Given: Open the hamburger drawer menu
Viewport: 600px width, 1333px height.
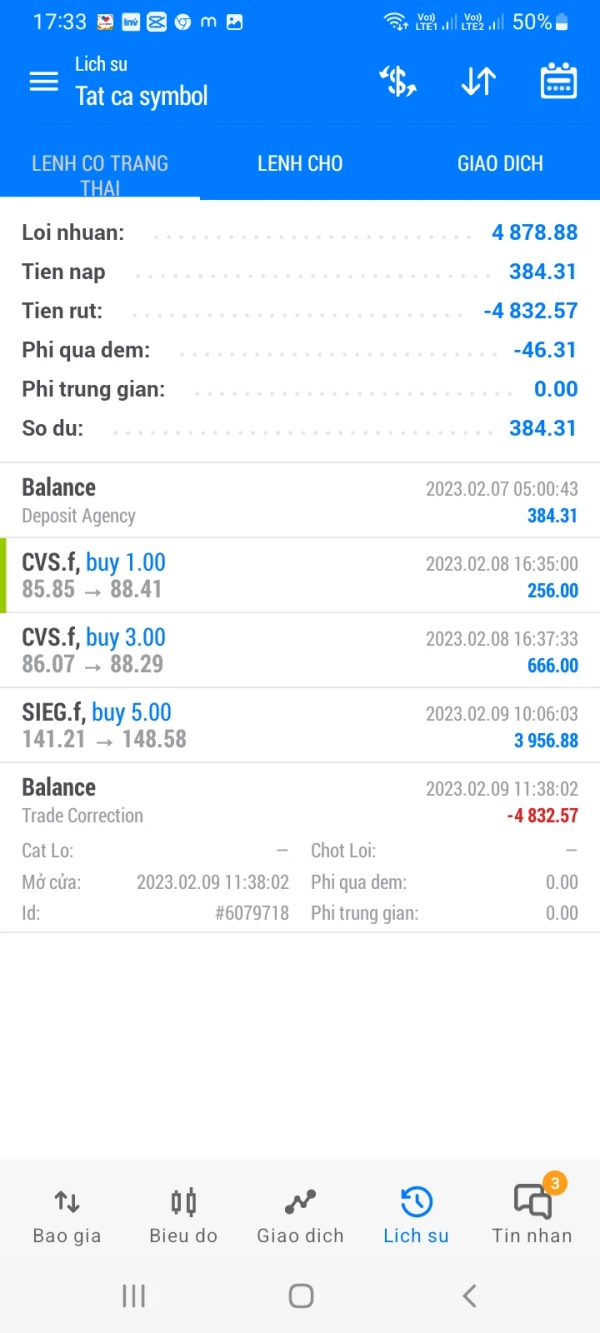Looking at the screenshot, I should coord(44,82).
